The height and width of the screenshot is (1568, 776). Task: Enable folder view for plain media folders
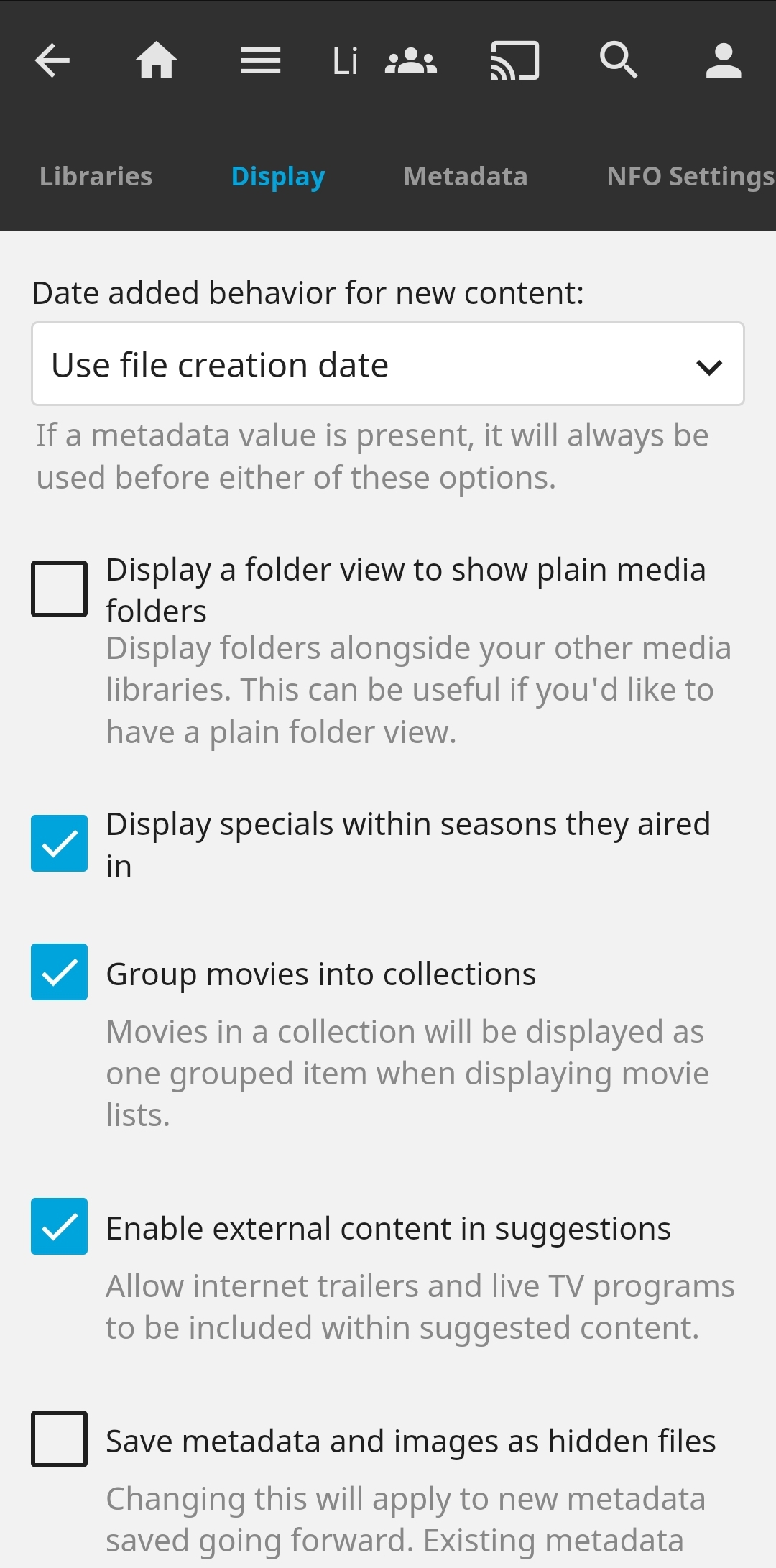click(59, 589)
